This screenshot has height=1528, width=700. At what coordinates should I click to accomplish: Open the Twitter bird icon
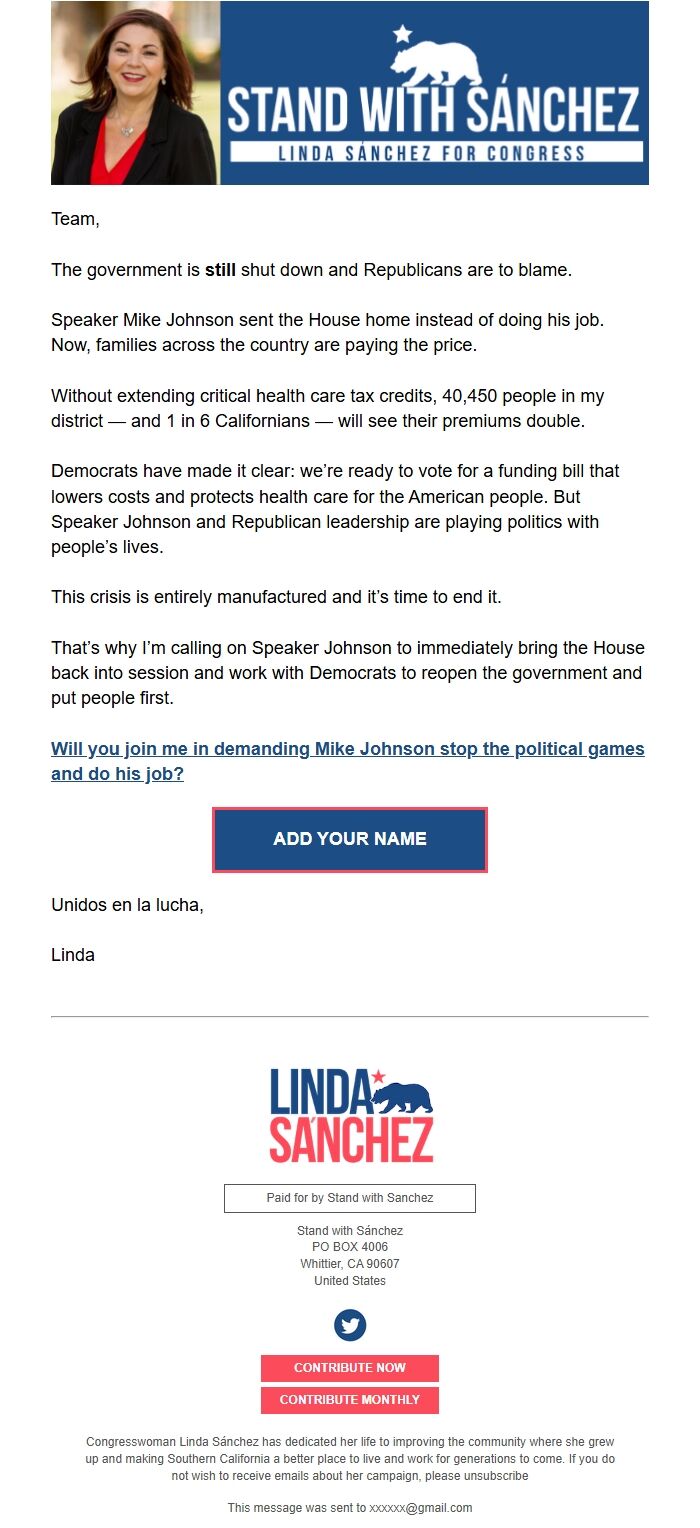point(350,1326)
